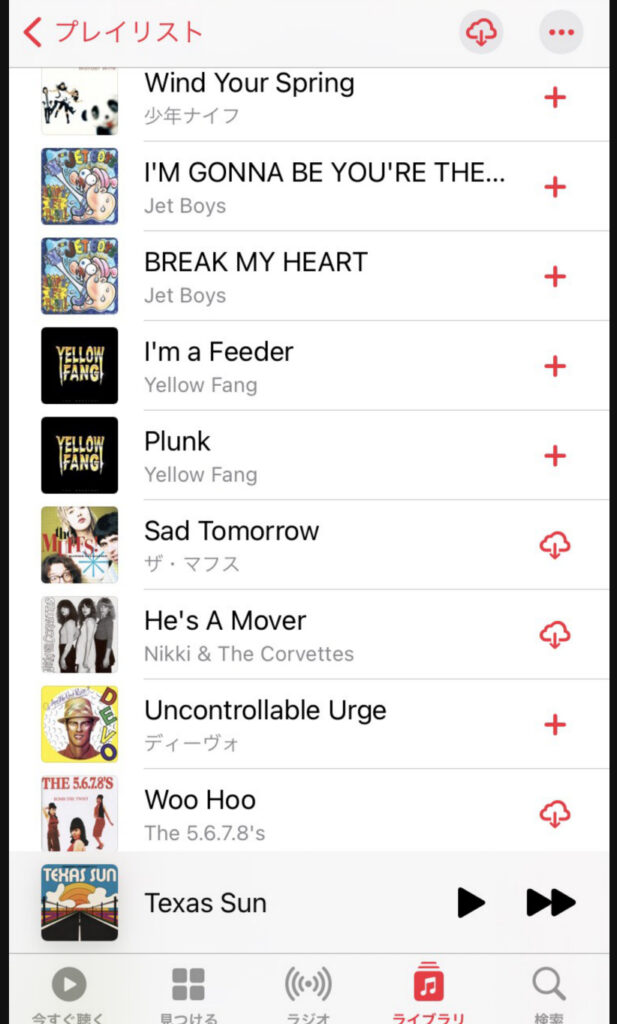The image size is (617, 1024).
Task: Go back to プレイリスト
Action: click(112, 32)
